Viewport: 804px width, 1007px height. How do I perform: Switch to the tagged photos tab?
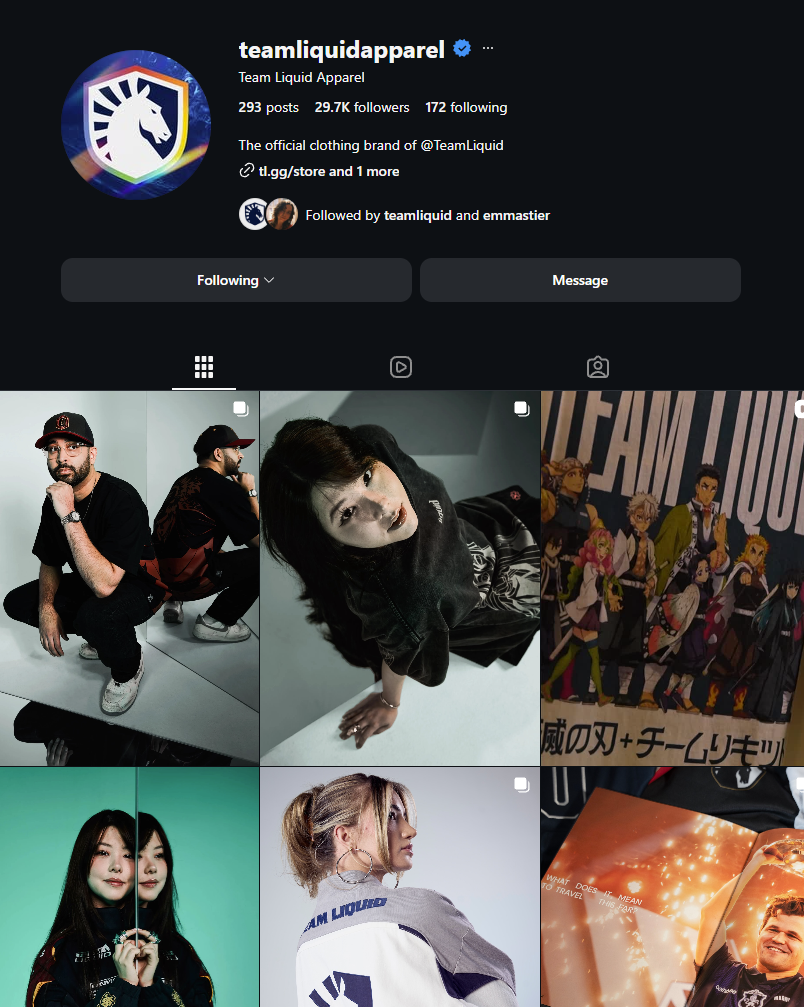[598, 367]
